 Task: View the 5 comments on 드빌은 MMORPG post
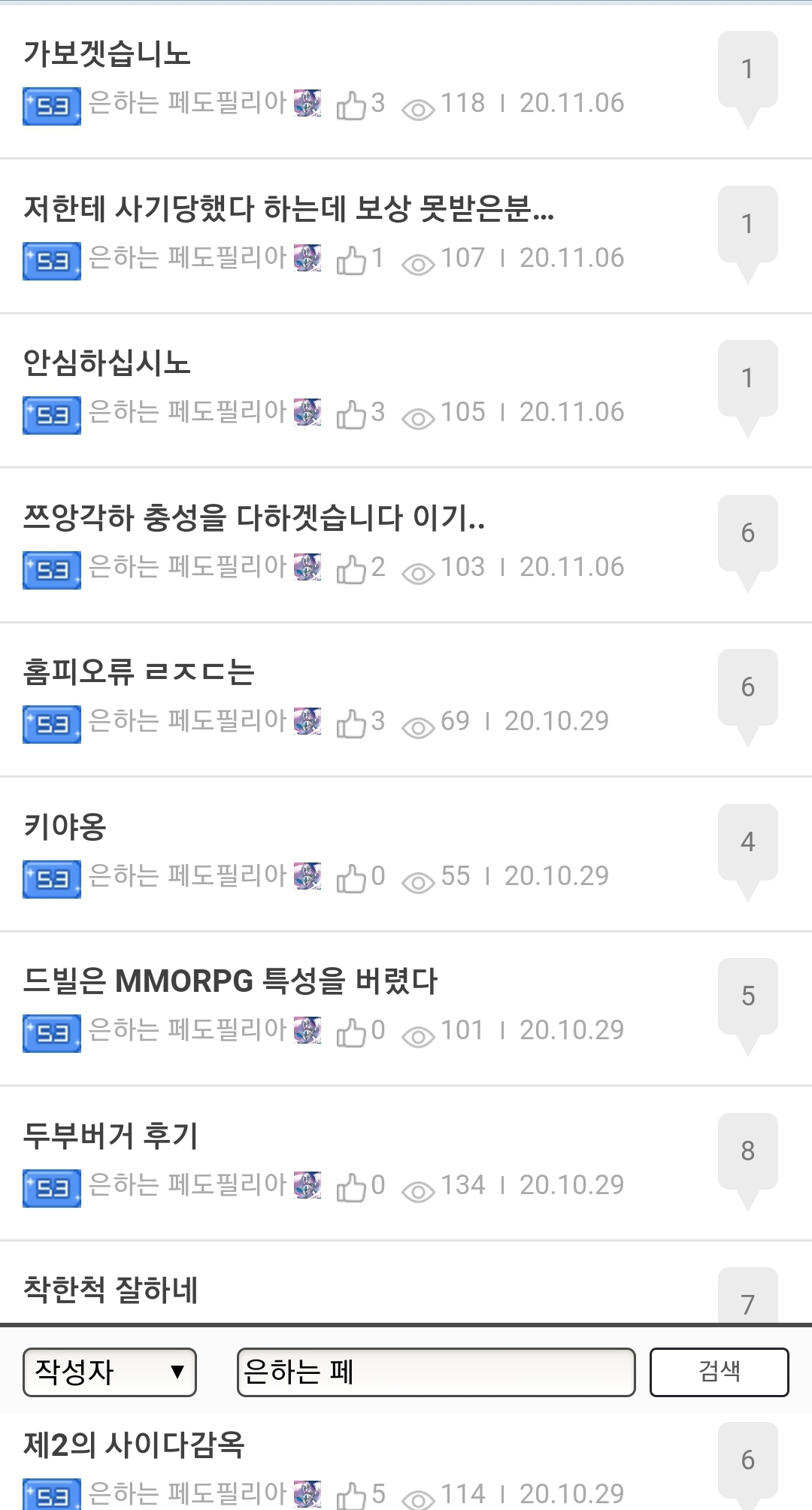point(747,997)
